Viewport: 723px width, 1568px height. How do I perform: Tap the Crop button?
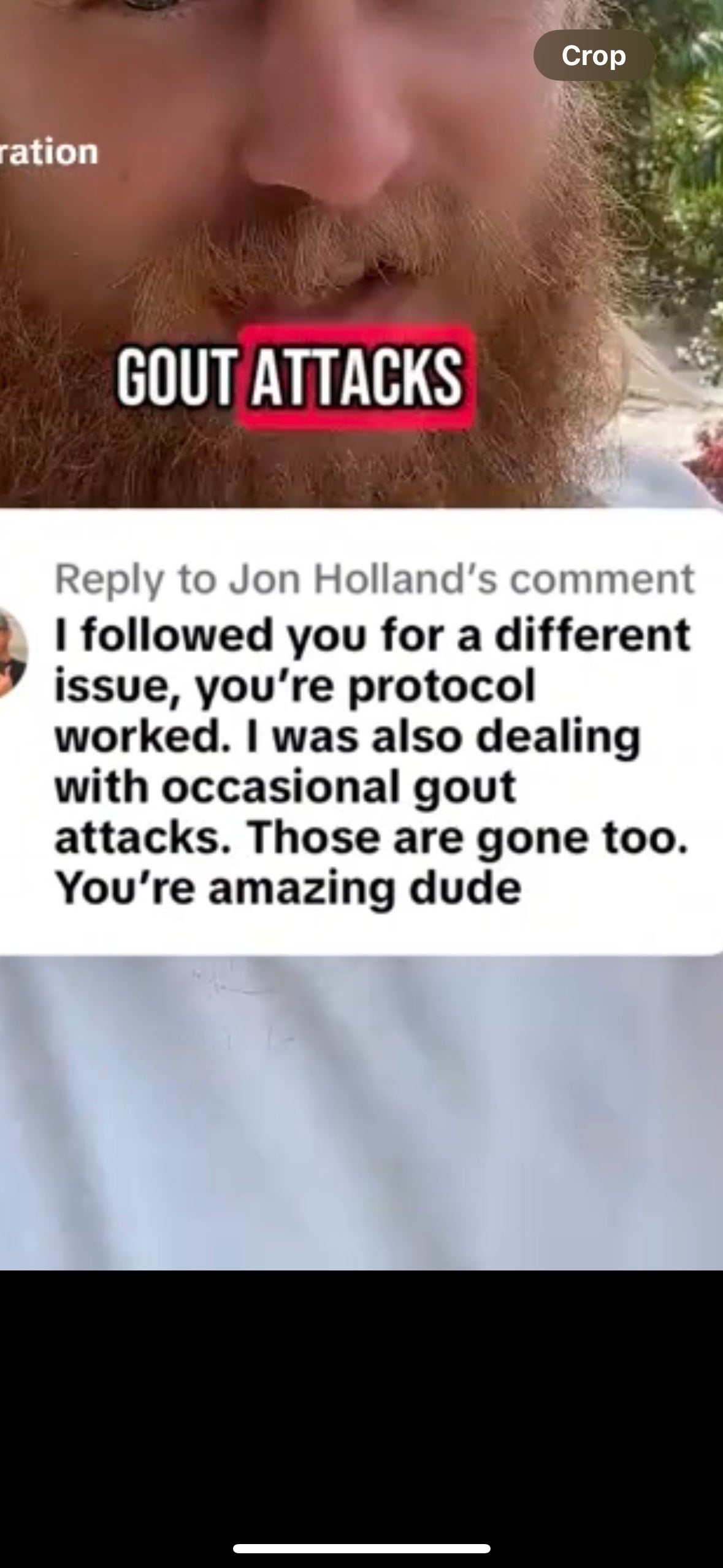tap(593, 56)
